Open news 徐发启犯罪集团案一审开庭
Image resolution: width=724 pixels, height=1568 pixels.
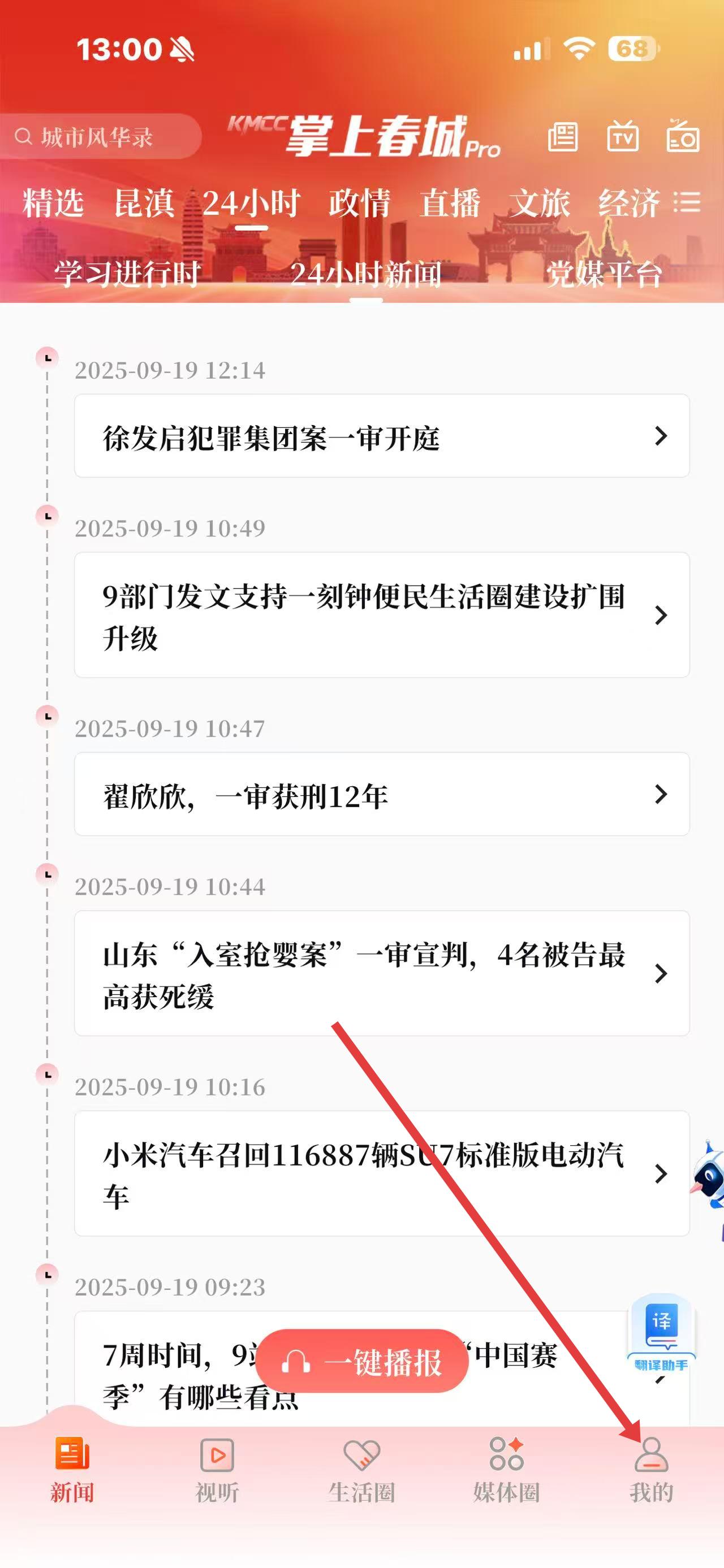(x=382, y=436)
